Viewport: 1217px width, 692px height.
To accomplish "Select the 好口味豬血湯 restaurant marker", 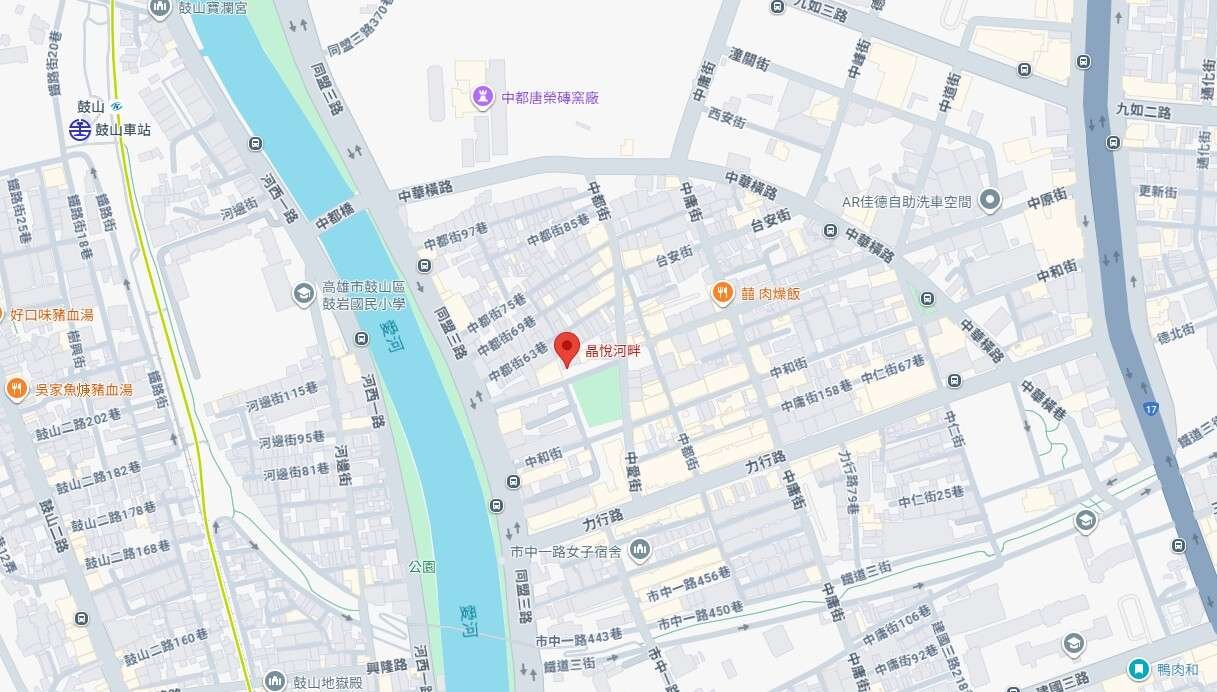I will click(2, 314).
